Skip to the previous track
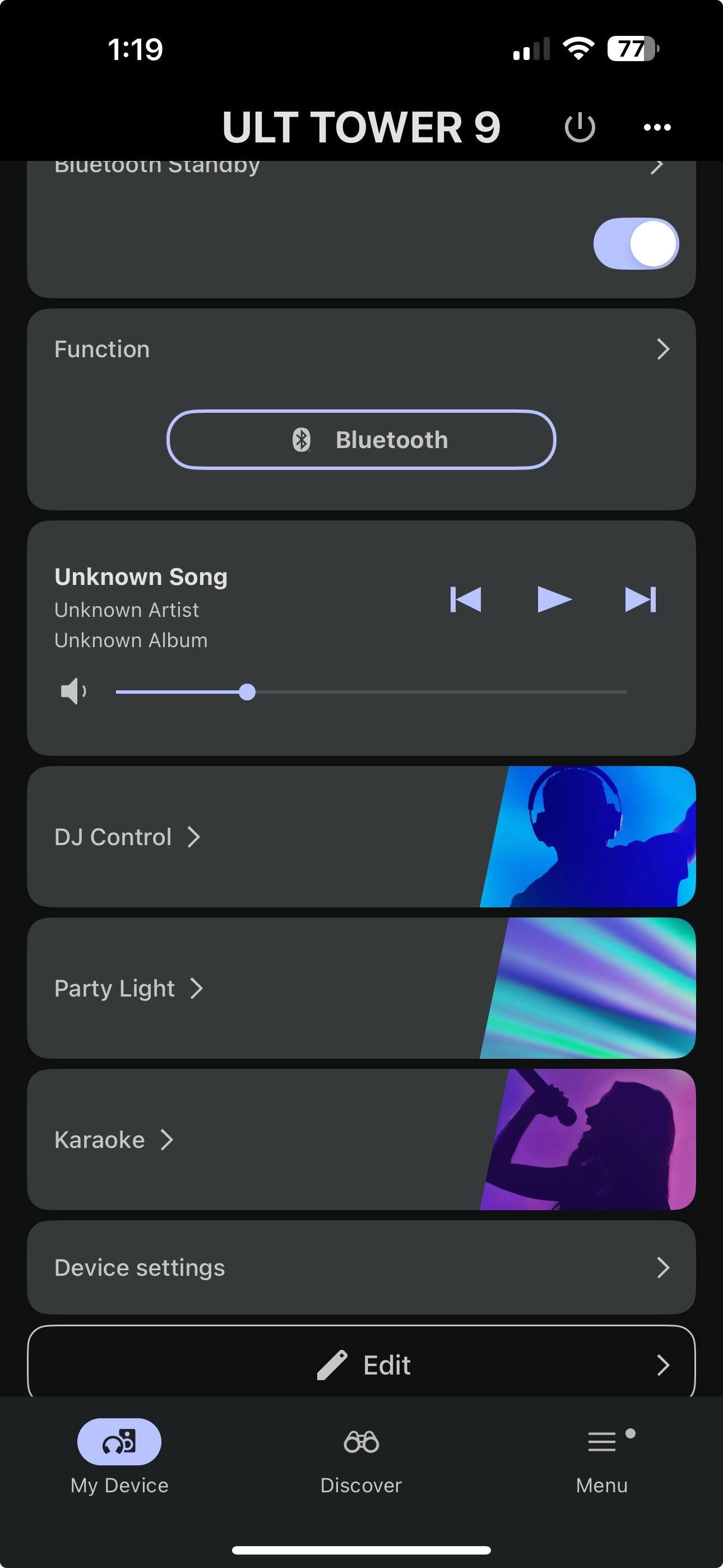The width and height of the screenshot is (723, 1568). click(x=466, y=599)
